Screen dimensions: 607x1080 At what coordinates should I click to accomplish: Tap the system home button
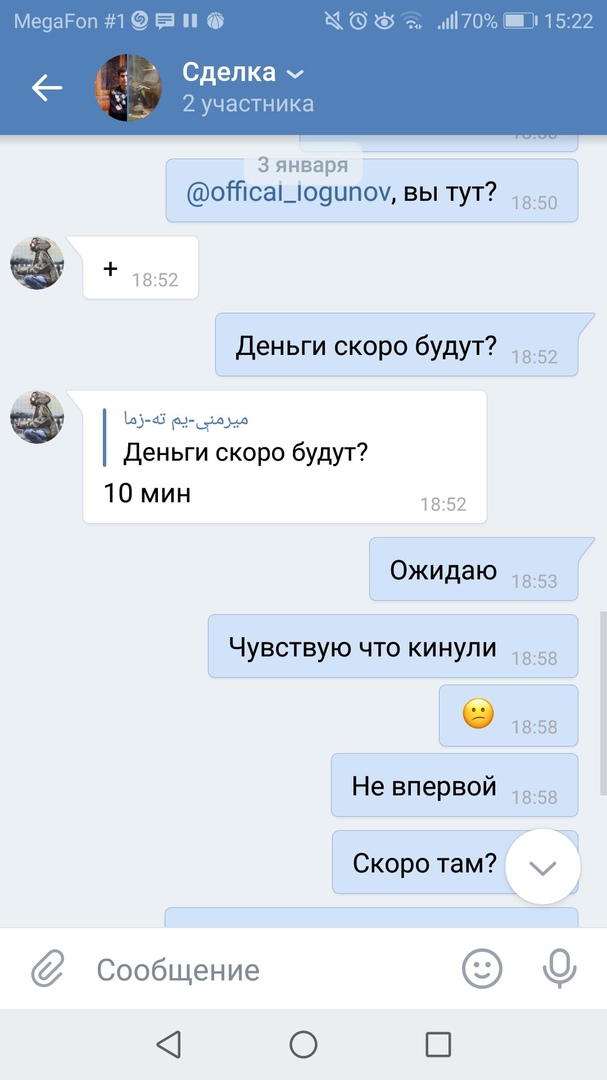pos(303,1045)
